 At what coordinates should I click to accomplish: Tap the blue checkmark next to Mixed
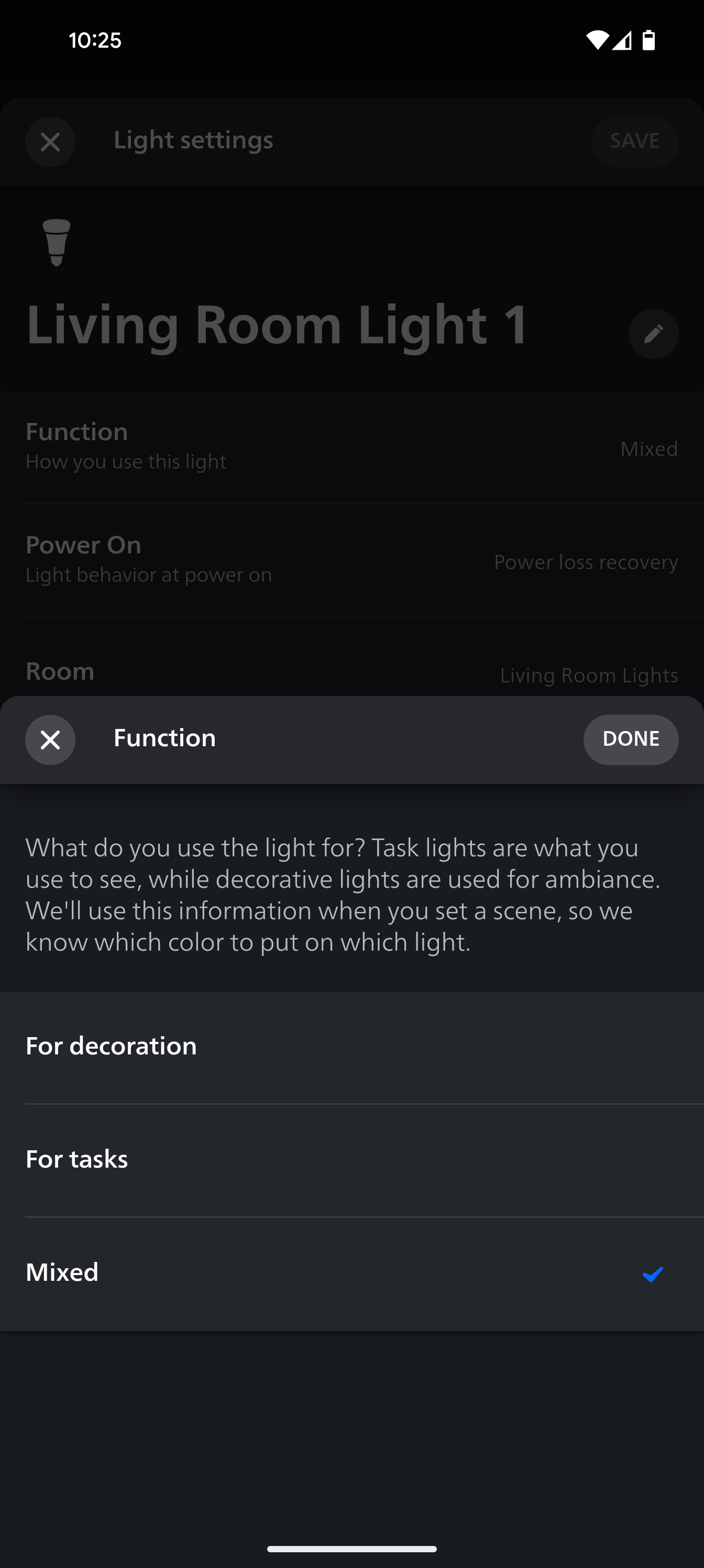(652, 1273)
